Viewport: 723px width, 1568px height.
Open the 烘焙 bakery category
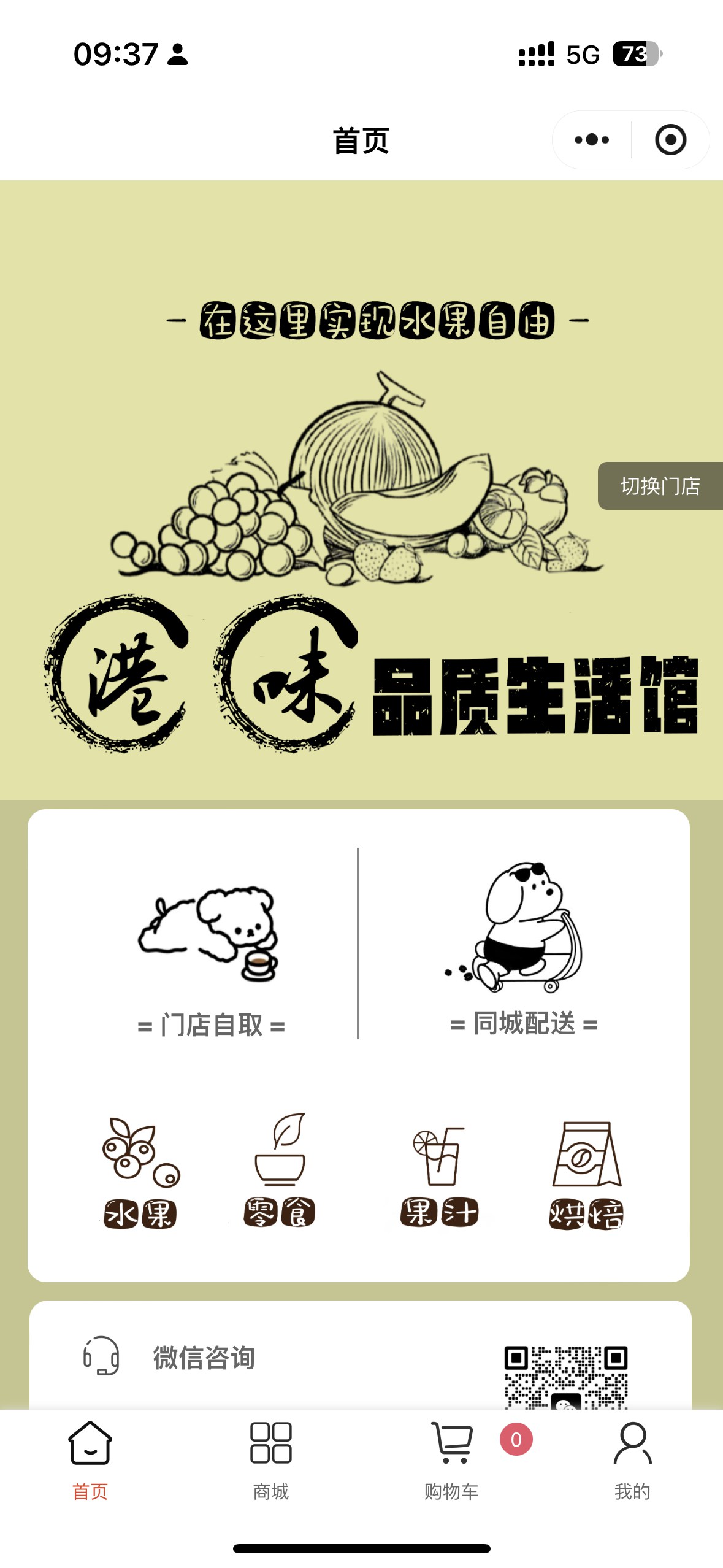pyautogui.click(x=587, y=1175)
